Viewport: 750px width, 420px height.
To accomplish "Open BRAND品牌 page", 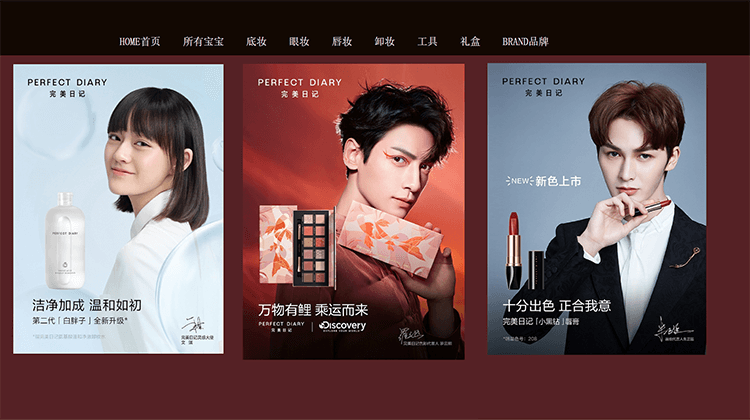I will [525, 42].
